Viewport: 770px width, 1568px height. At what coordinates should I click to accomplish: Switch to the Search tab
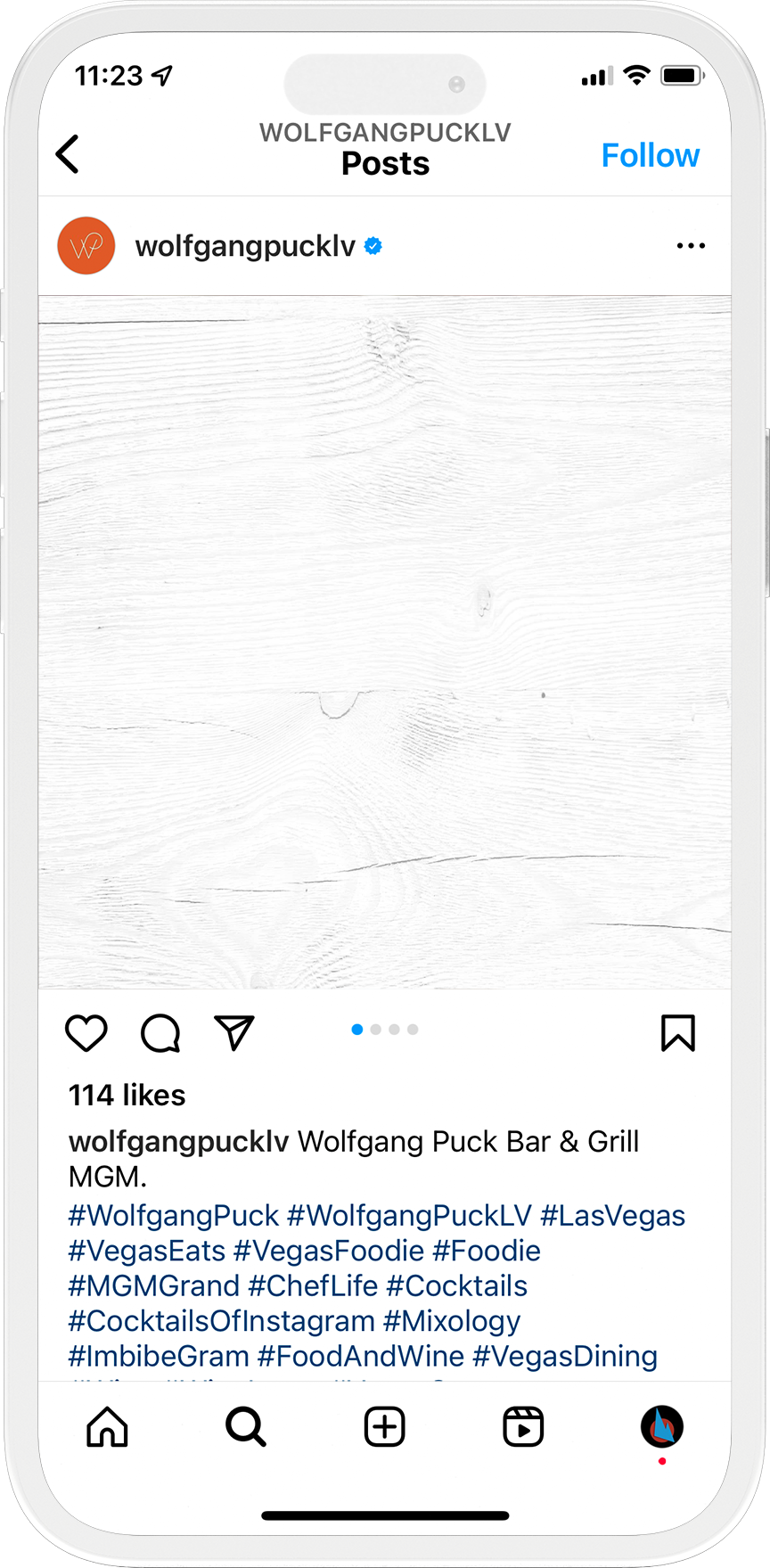pyautogui.click(x=246, y=1426)
